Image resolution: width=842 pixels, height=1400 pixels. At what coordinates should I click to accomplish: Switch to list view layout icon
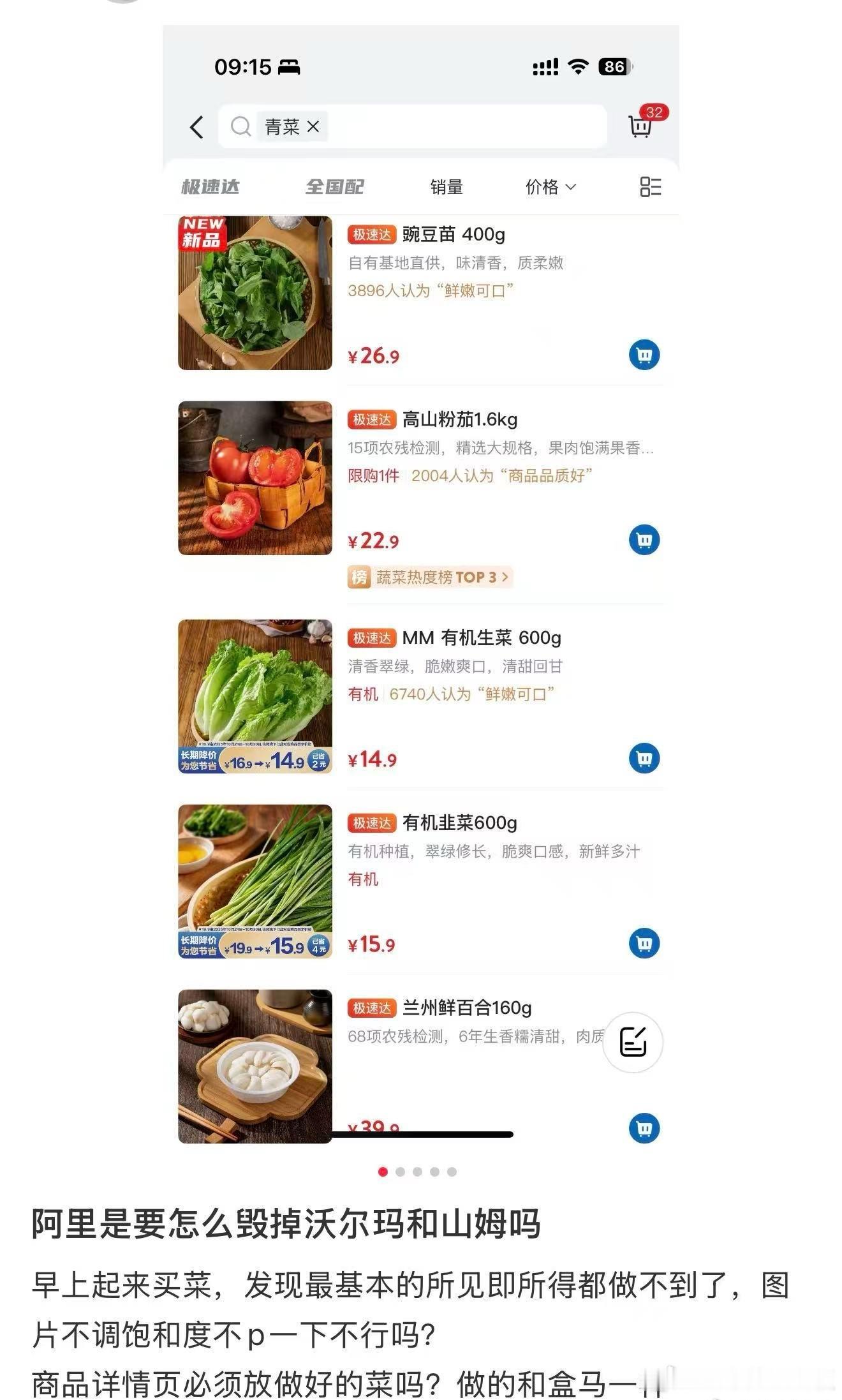(x=649, y=186)
